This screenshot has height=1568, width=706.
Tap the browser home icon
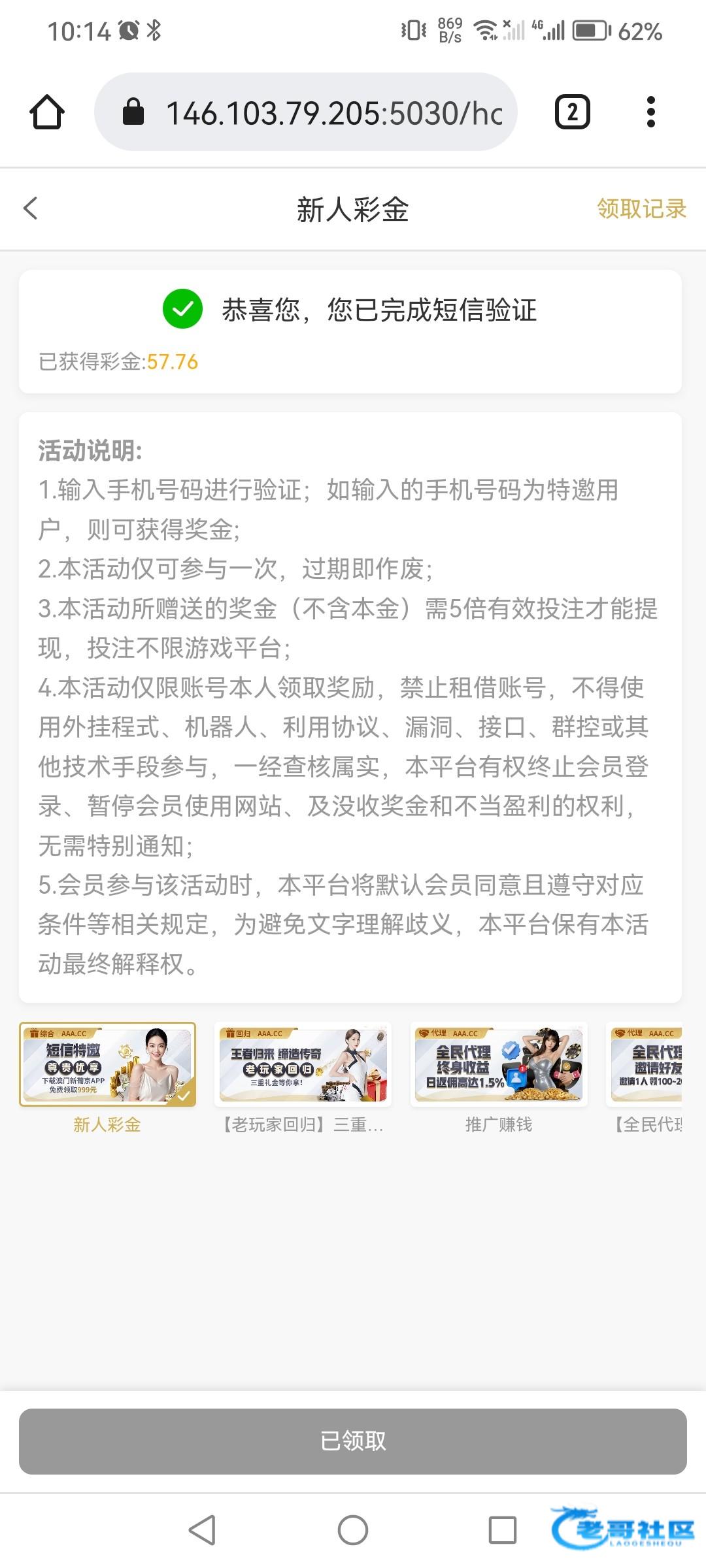[47, 112]
